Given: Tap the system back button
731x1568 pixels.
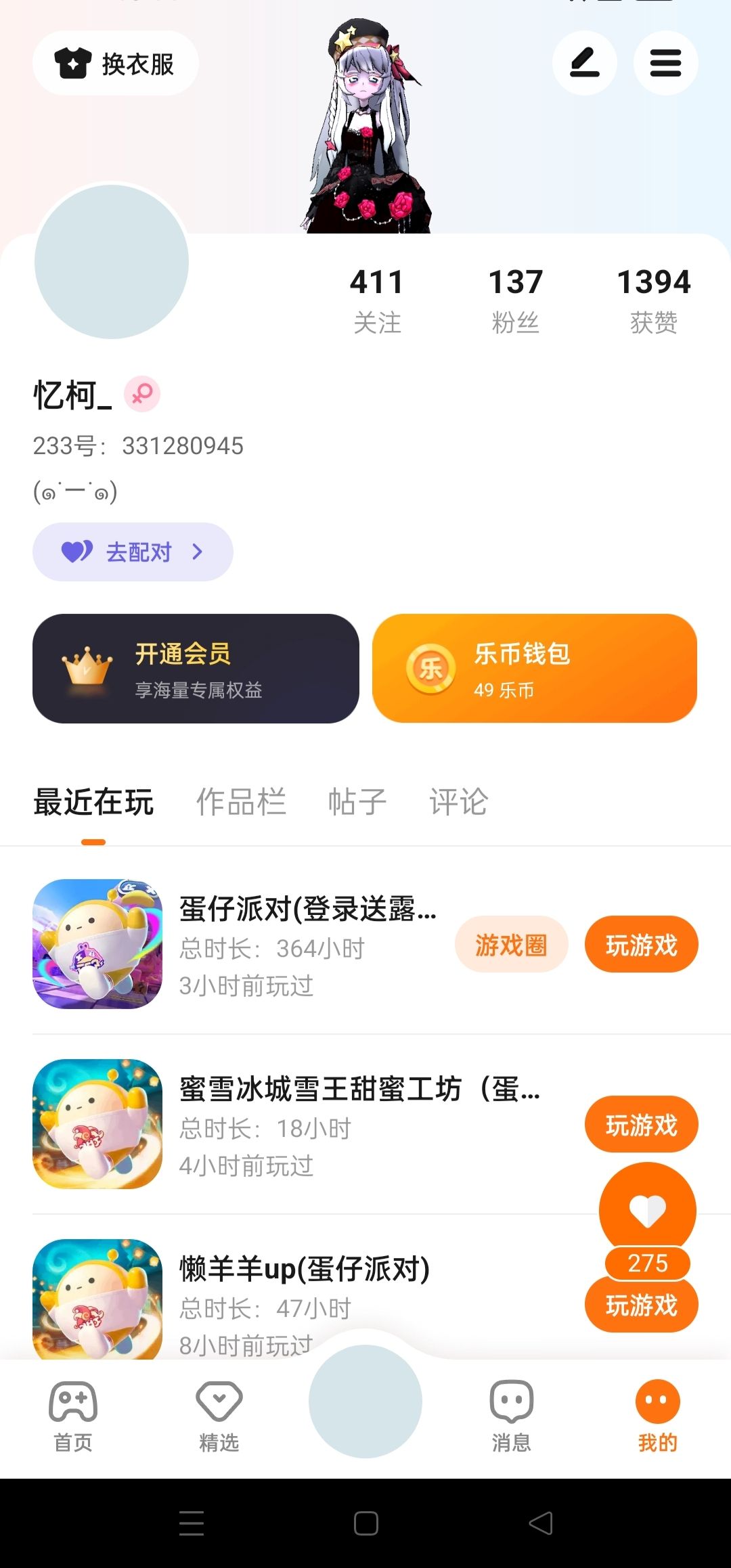Looking at the screenshot, I should (x=540, y=1523).
